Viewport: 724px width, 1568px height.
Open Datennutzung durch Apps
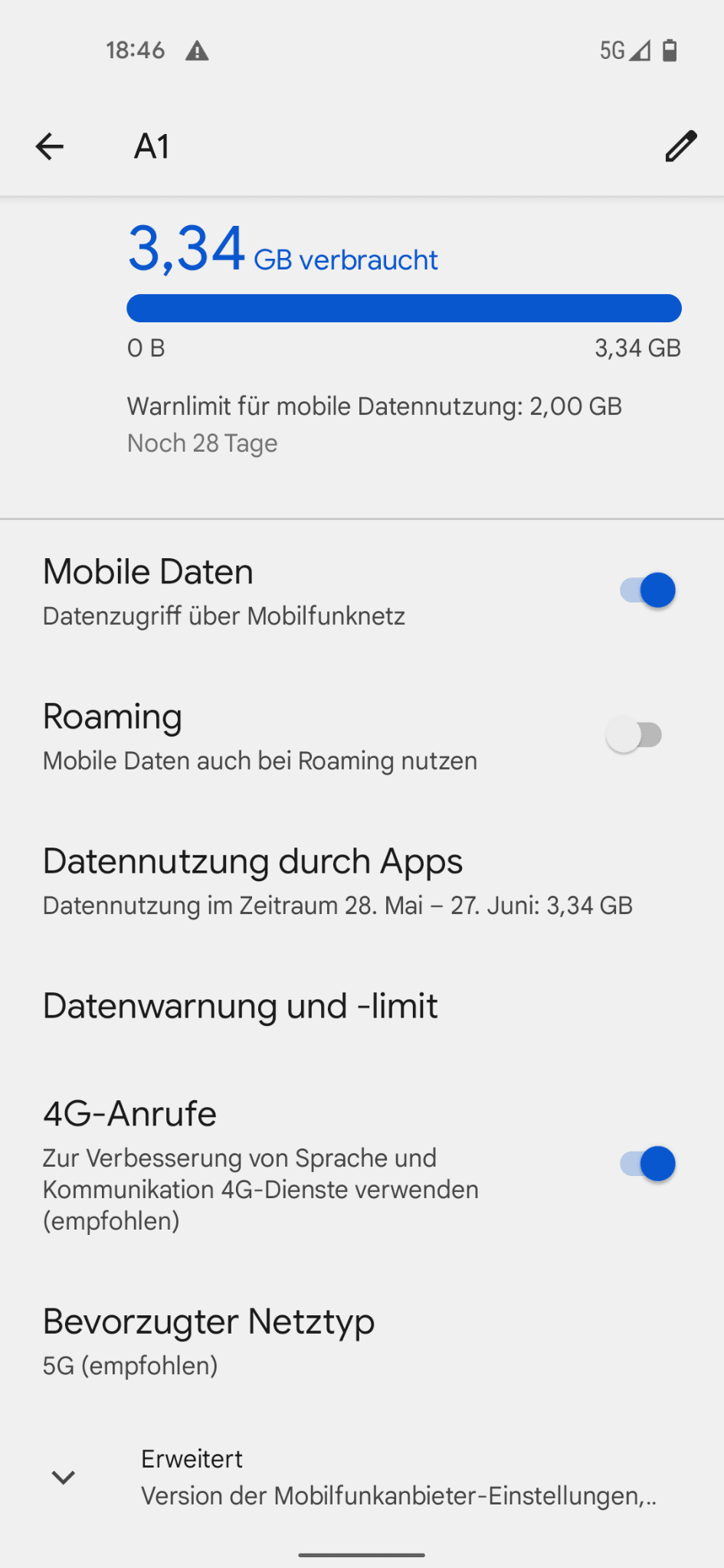click(337, 881)
